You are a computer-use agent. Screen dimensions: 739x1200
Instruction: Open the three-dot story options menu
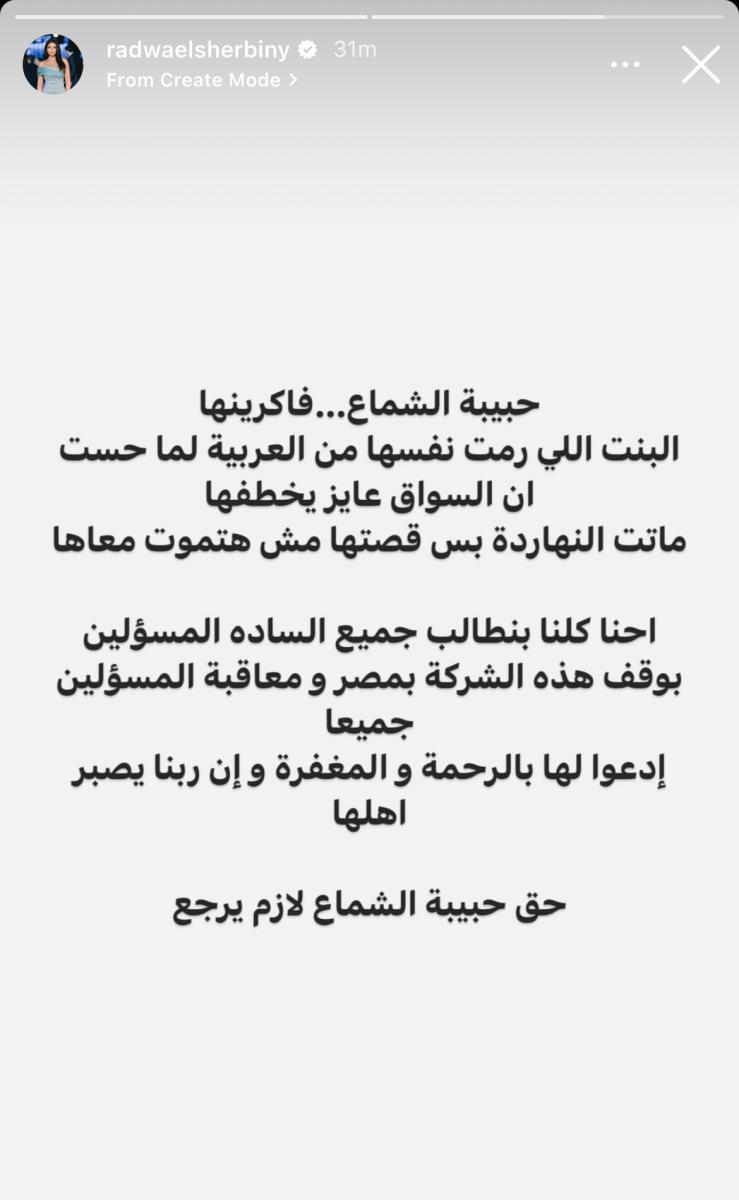(x=625, y=64)
